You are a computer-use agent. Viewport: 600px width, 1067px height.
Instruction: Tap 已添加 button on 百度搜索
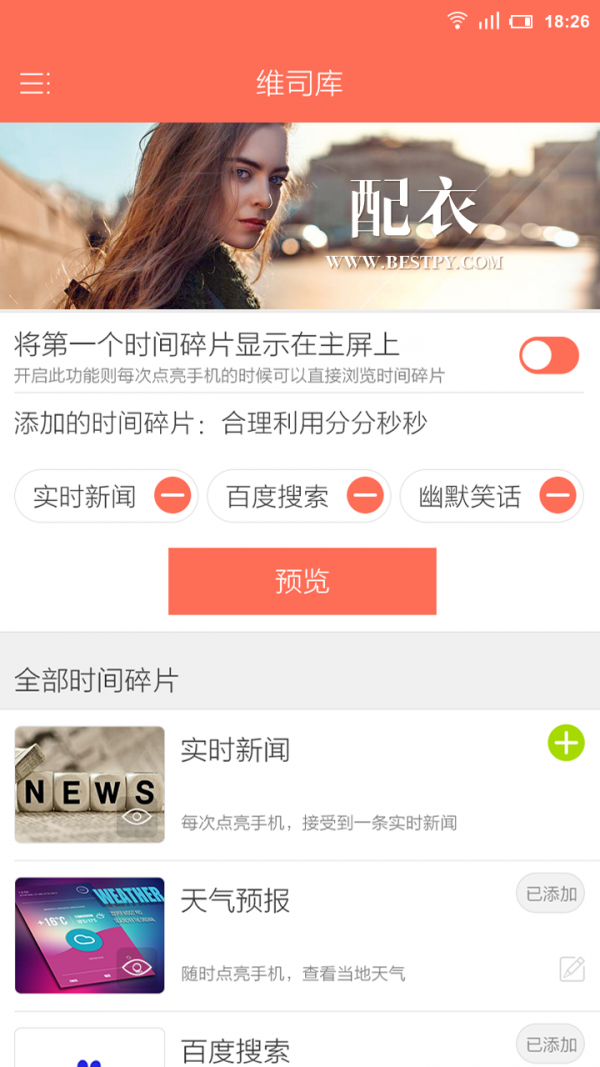pos(551,1044)
